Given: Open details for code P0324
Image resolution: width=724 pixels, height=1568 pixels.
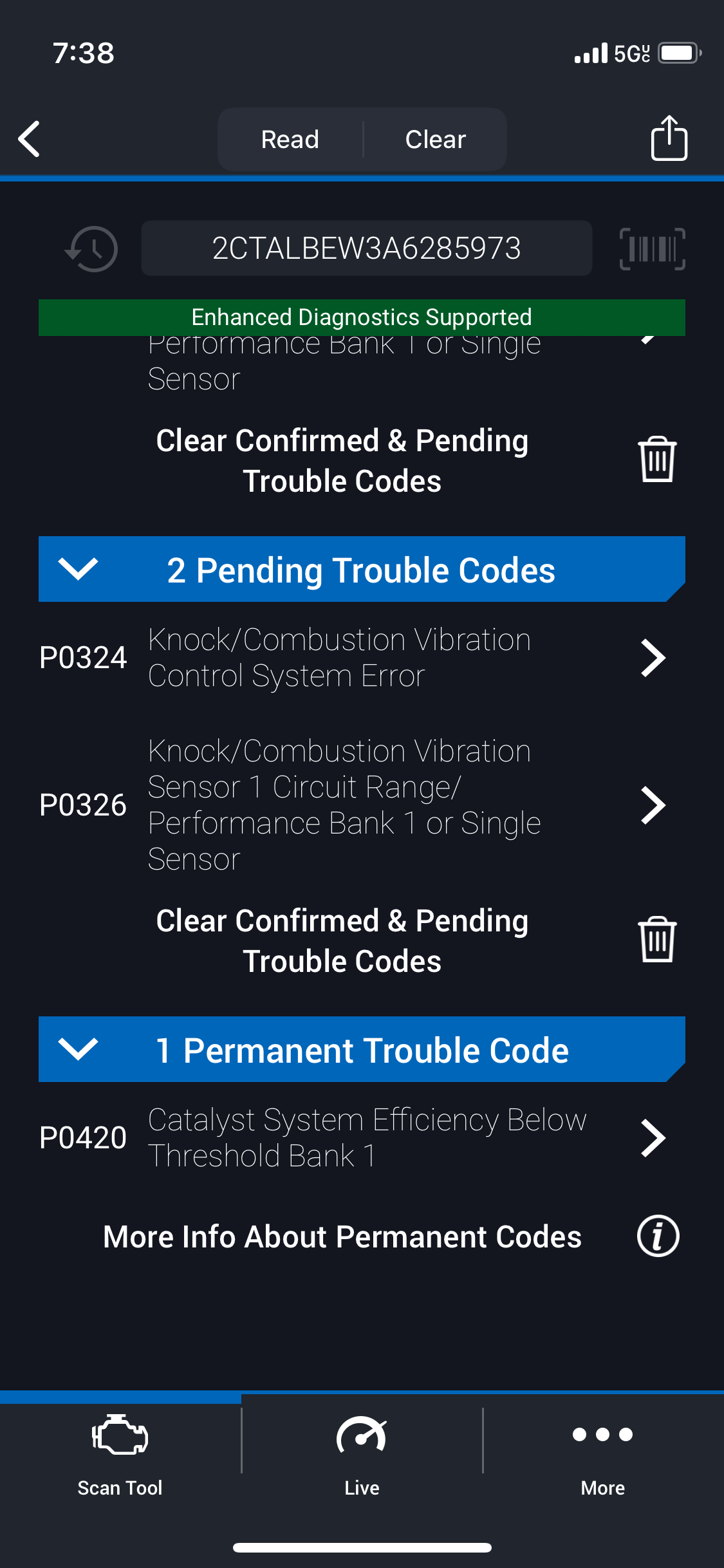Looking at the screenshot, I should pos(362,658).
